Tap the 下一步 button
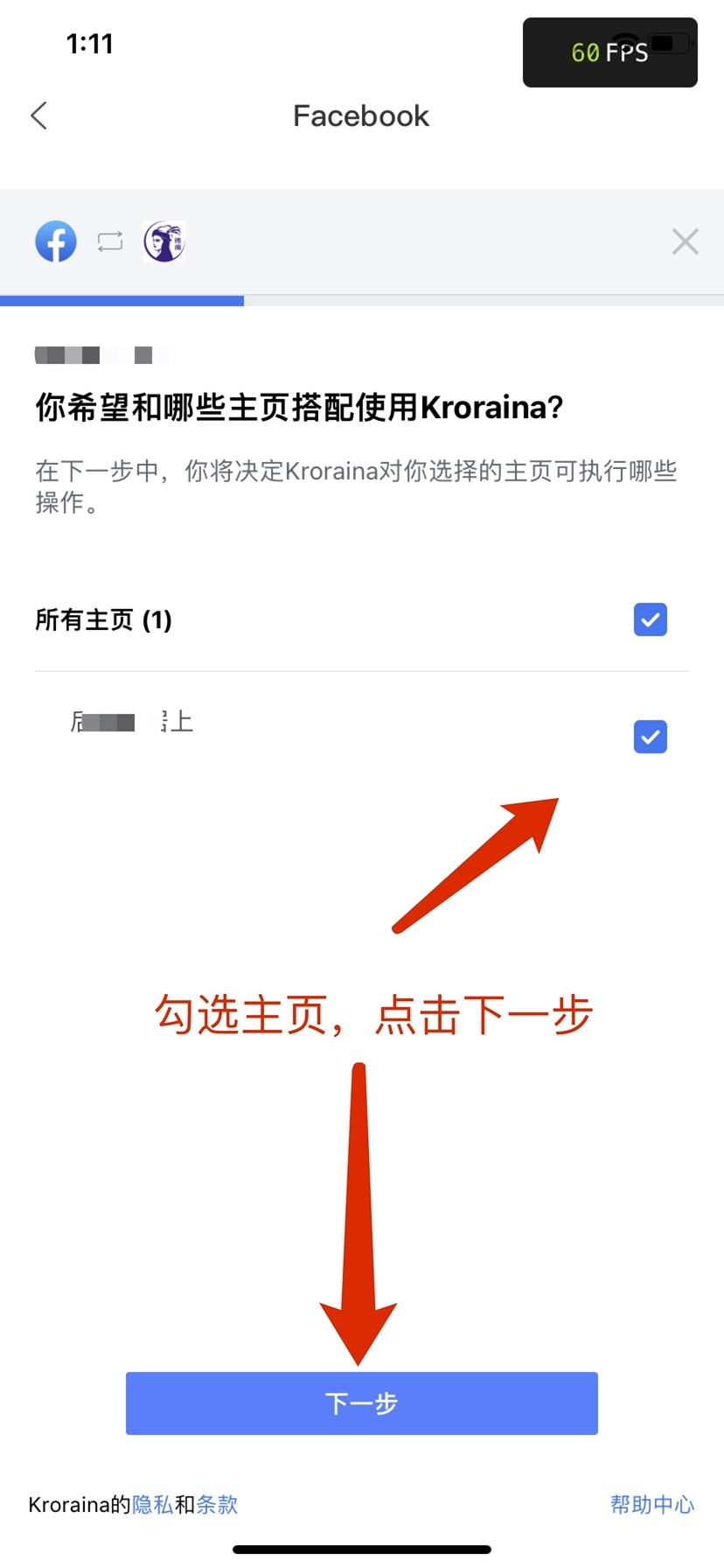The image size is (724, 1568). pos(361,1403)
